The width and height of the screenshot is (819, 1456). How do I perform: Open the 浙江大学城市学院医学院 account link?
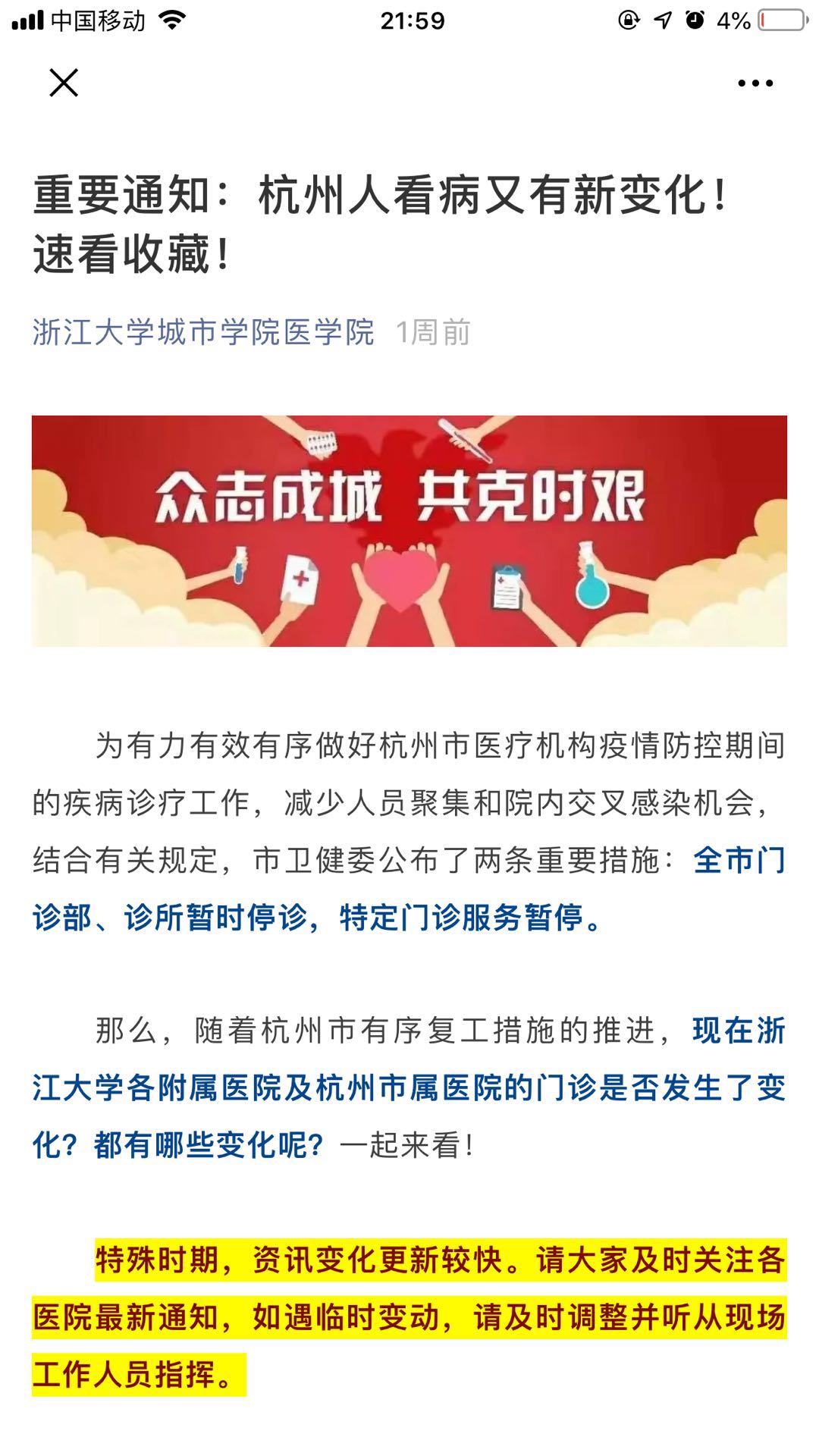(x=203, y=332)
